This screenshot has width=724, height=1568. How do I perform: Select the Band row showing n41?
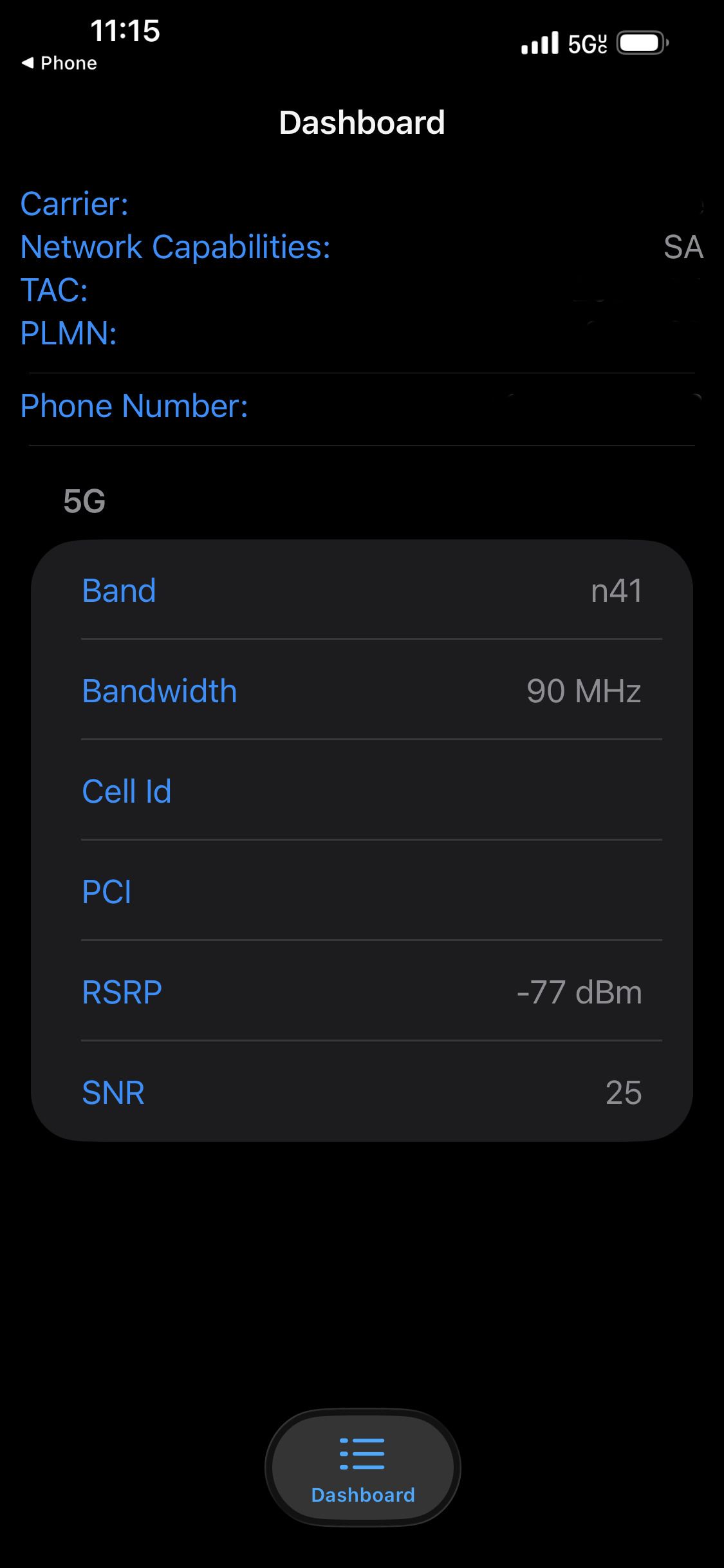[362, 590]
